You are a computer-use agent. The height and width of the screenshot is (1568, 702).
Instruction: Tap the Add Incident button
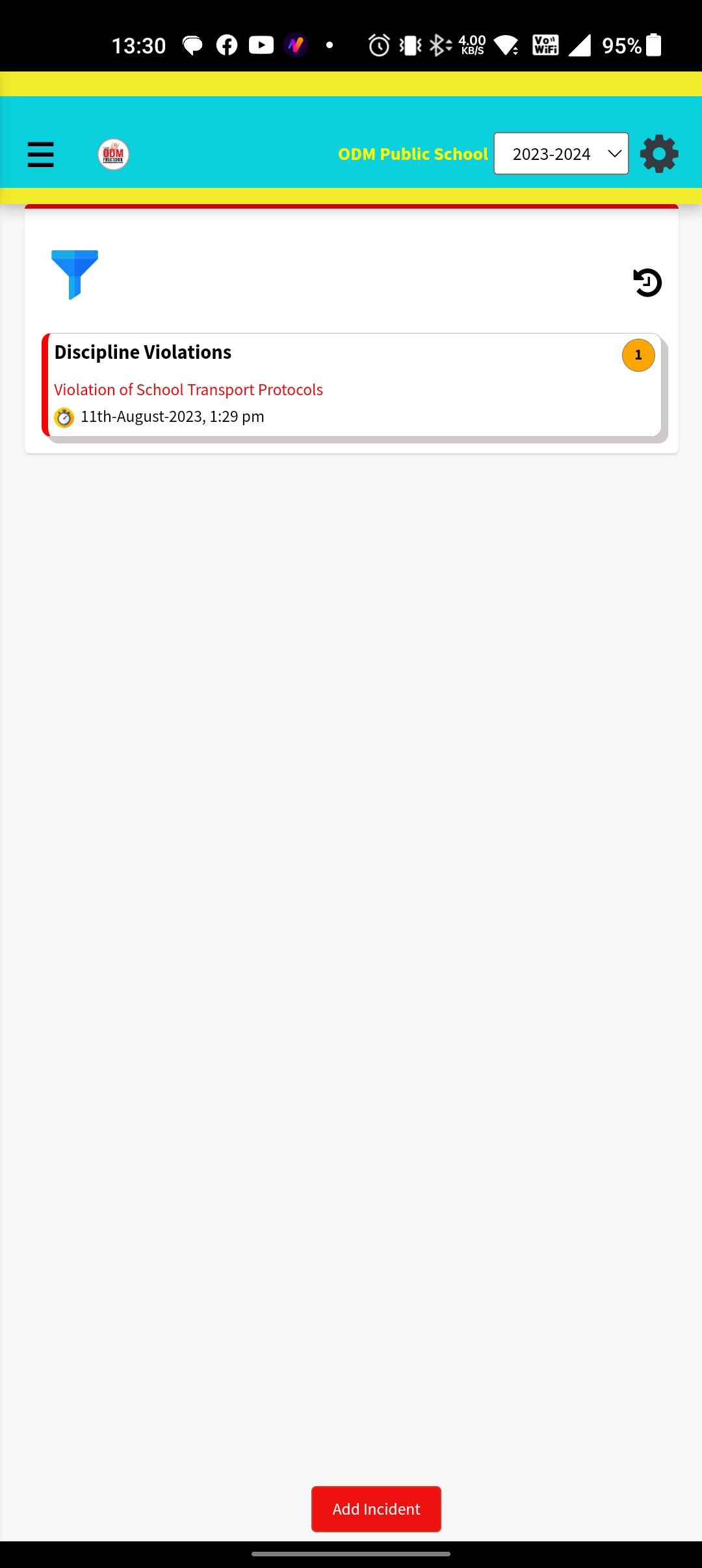point(376,1509)
